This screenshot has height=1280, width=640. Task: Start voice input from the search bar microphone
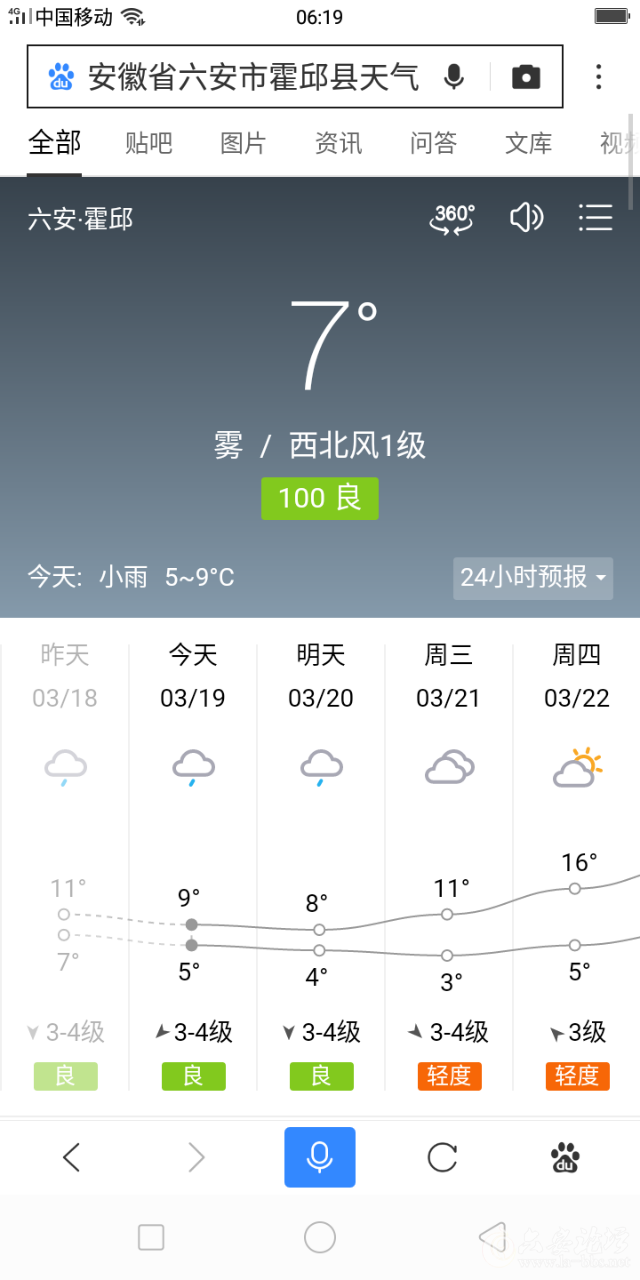coord(454,77)
